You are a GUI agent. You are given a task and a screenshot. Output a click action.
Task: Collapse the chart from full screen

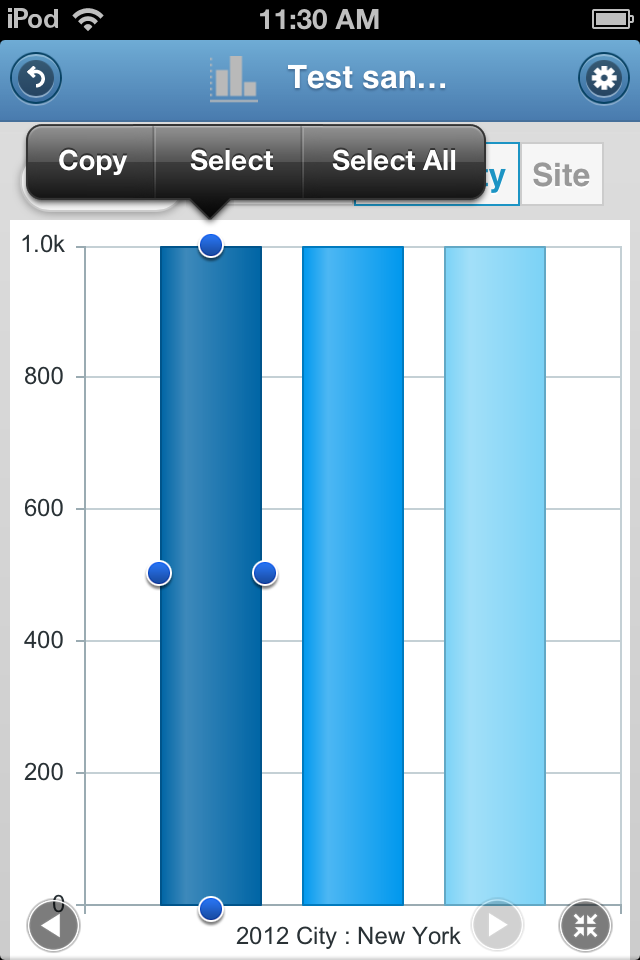click(x=586, y=926)
